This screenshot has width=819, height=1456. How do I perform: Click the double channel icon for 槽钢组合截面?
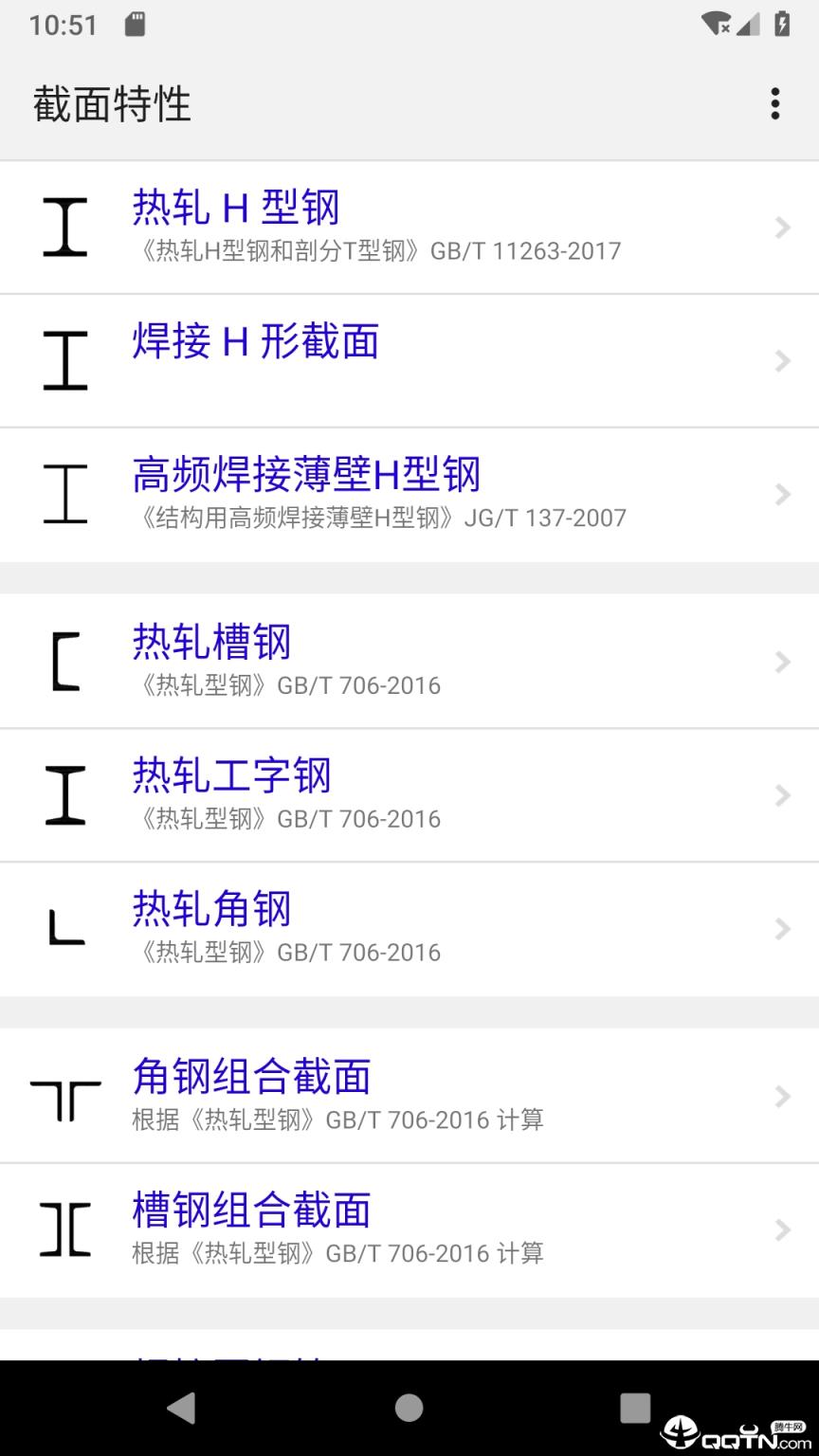[64, 1229]
